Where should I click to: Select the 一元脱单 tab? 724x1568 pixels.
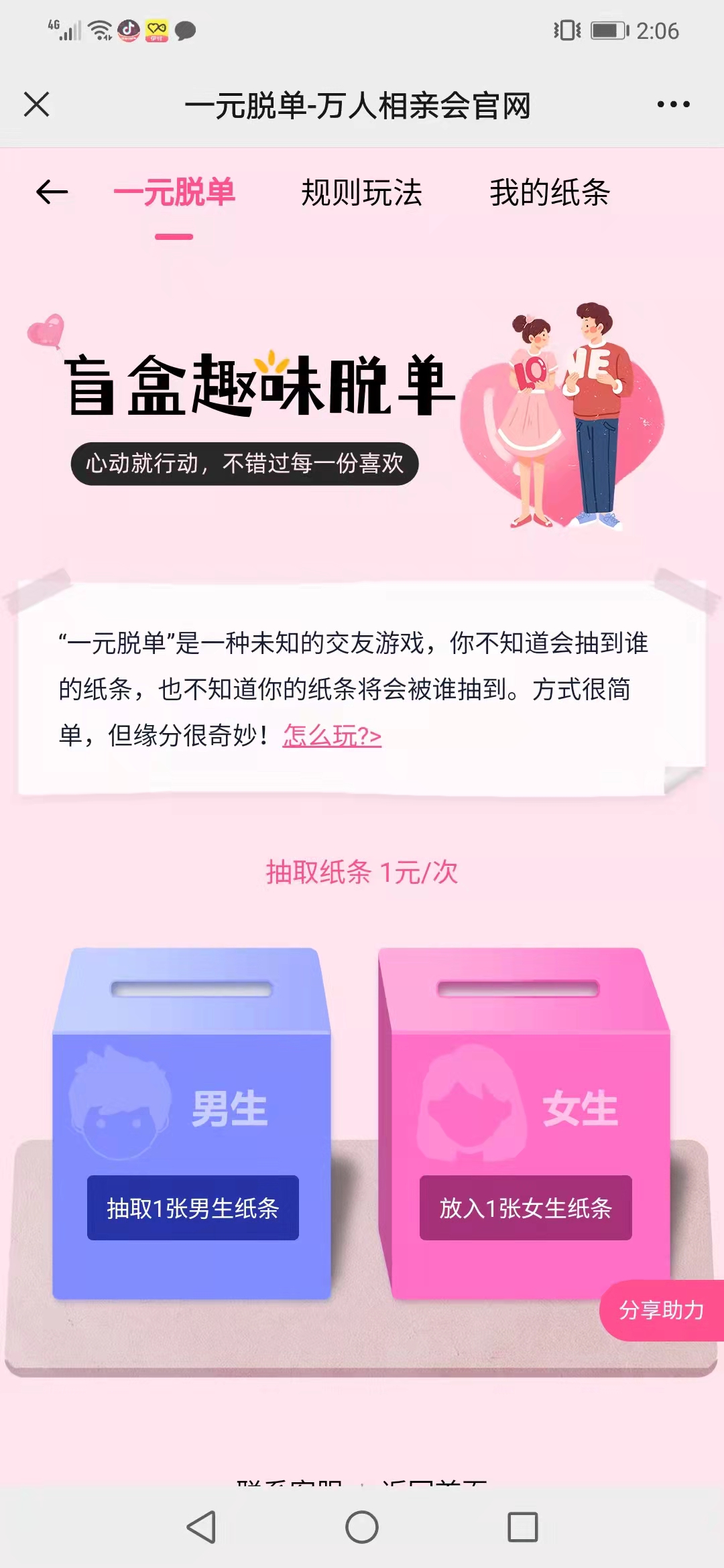(x=174, y=192)
